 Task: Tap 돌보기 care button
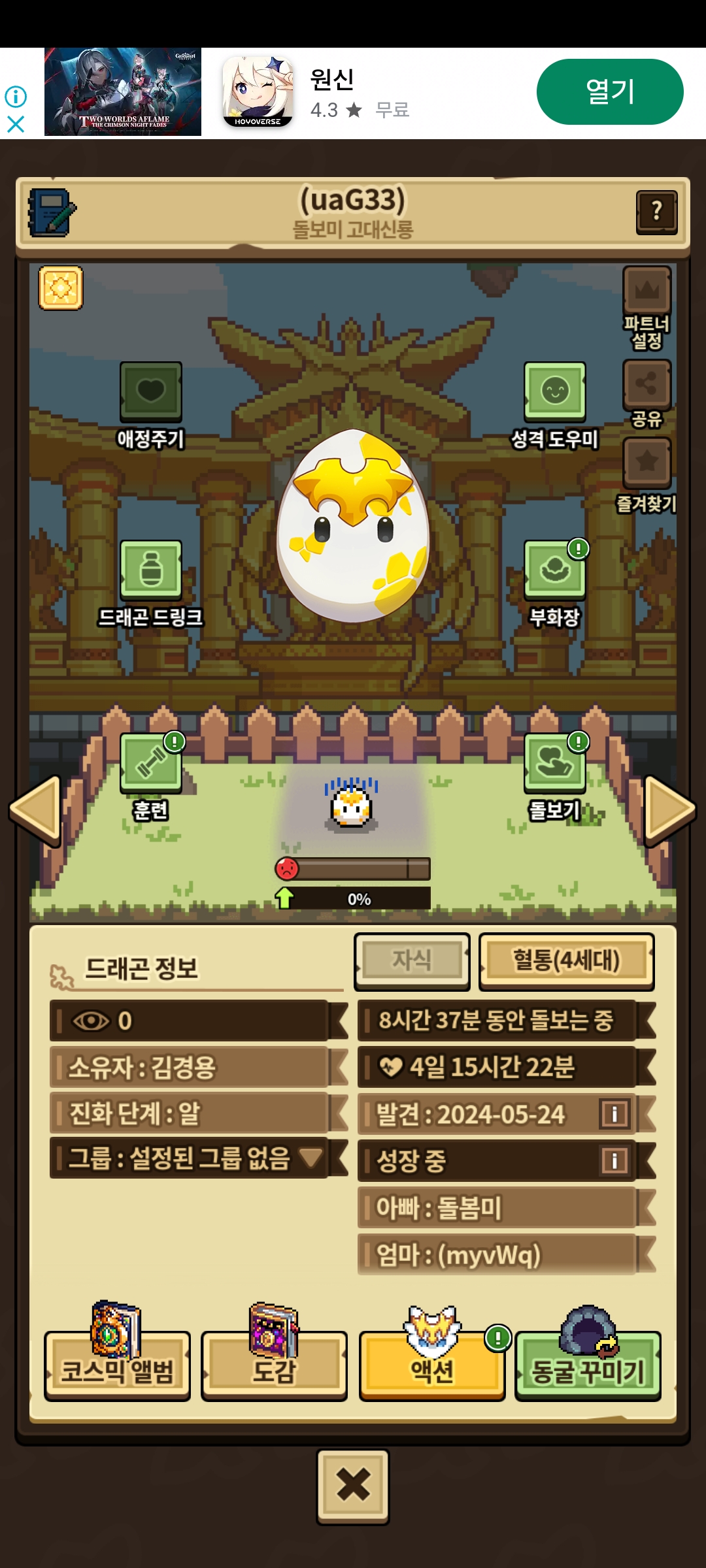point(554,763)
